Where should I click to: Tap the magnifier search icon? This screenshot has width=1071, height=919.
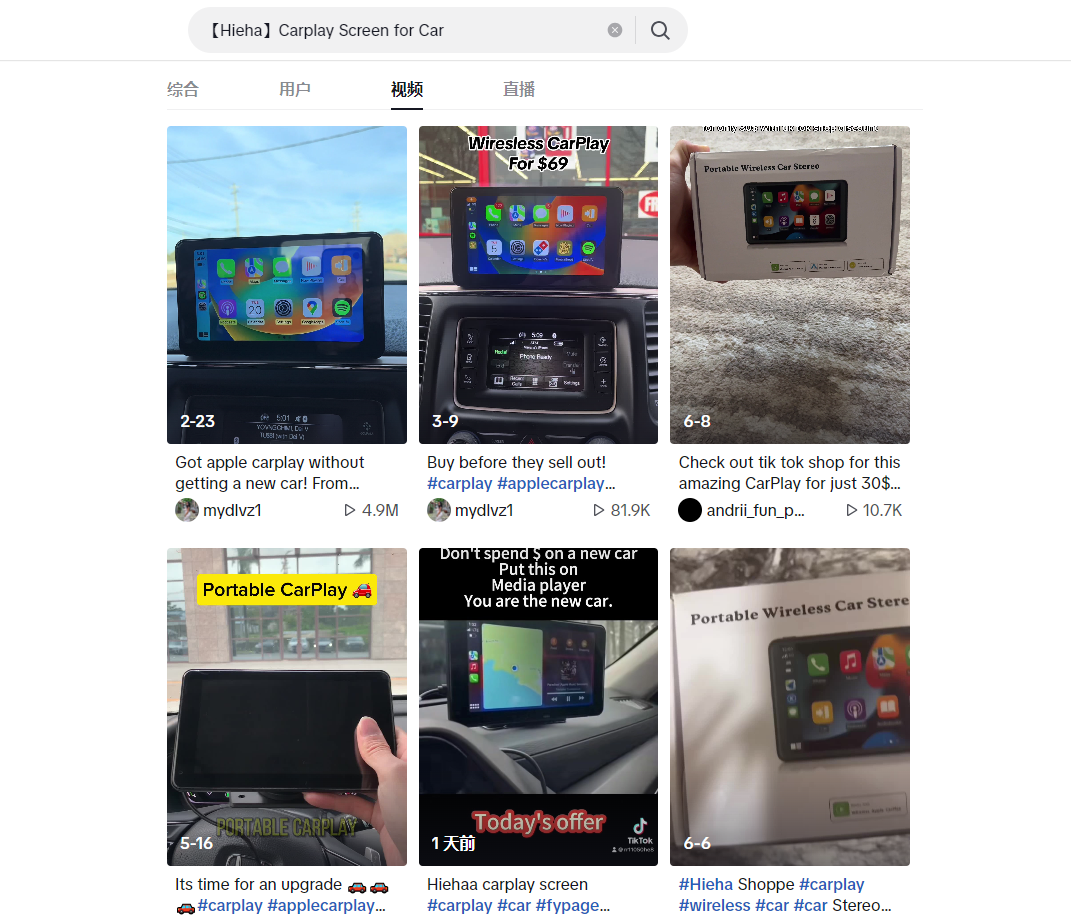(x=660, y=30)
